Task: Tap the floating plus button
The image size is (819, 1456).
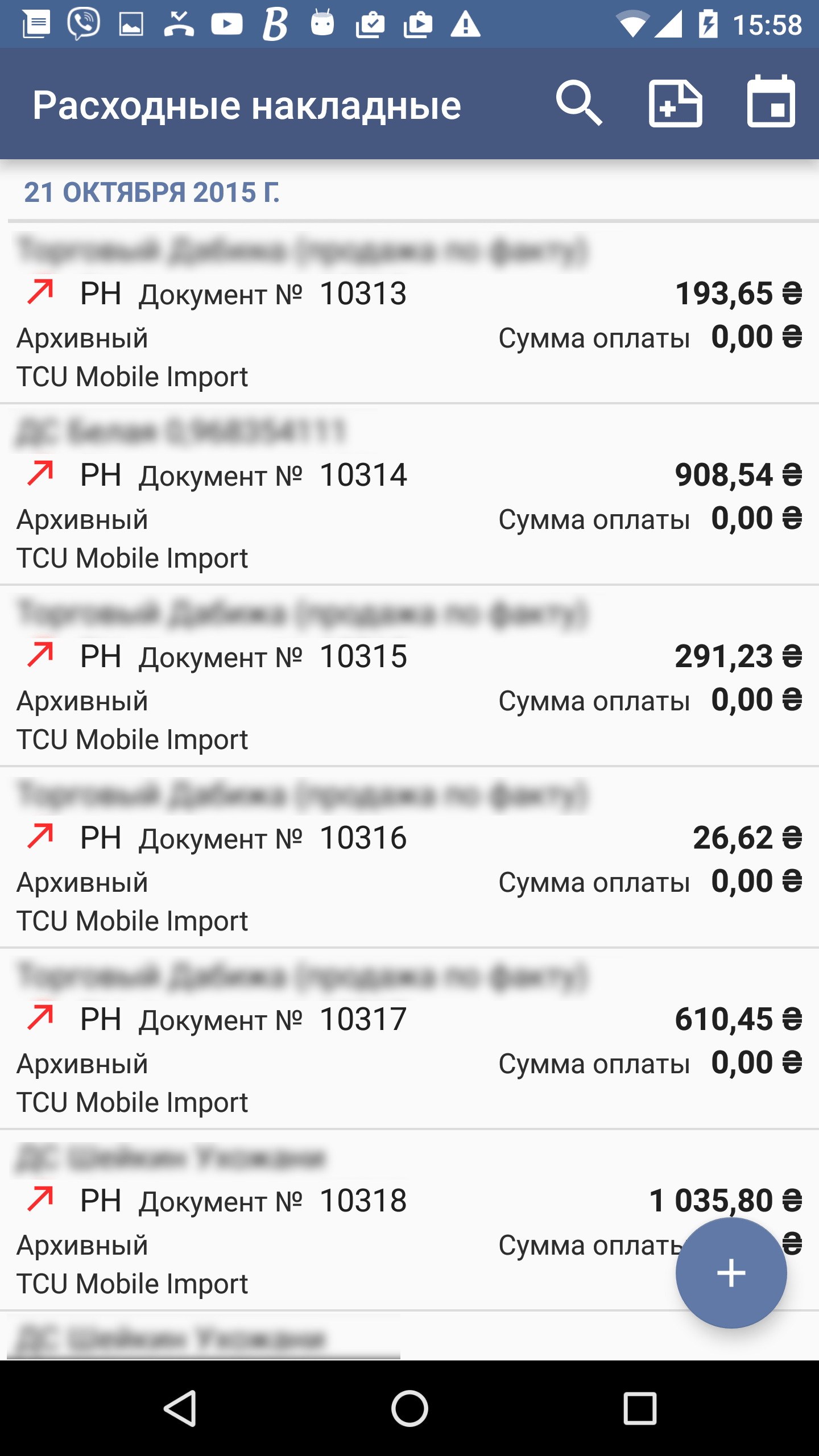Action: pos(731,1273)
